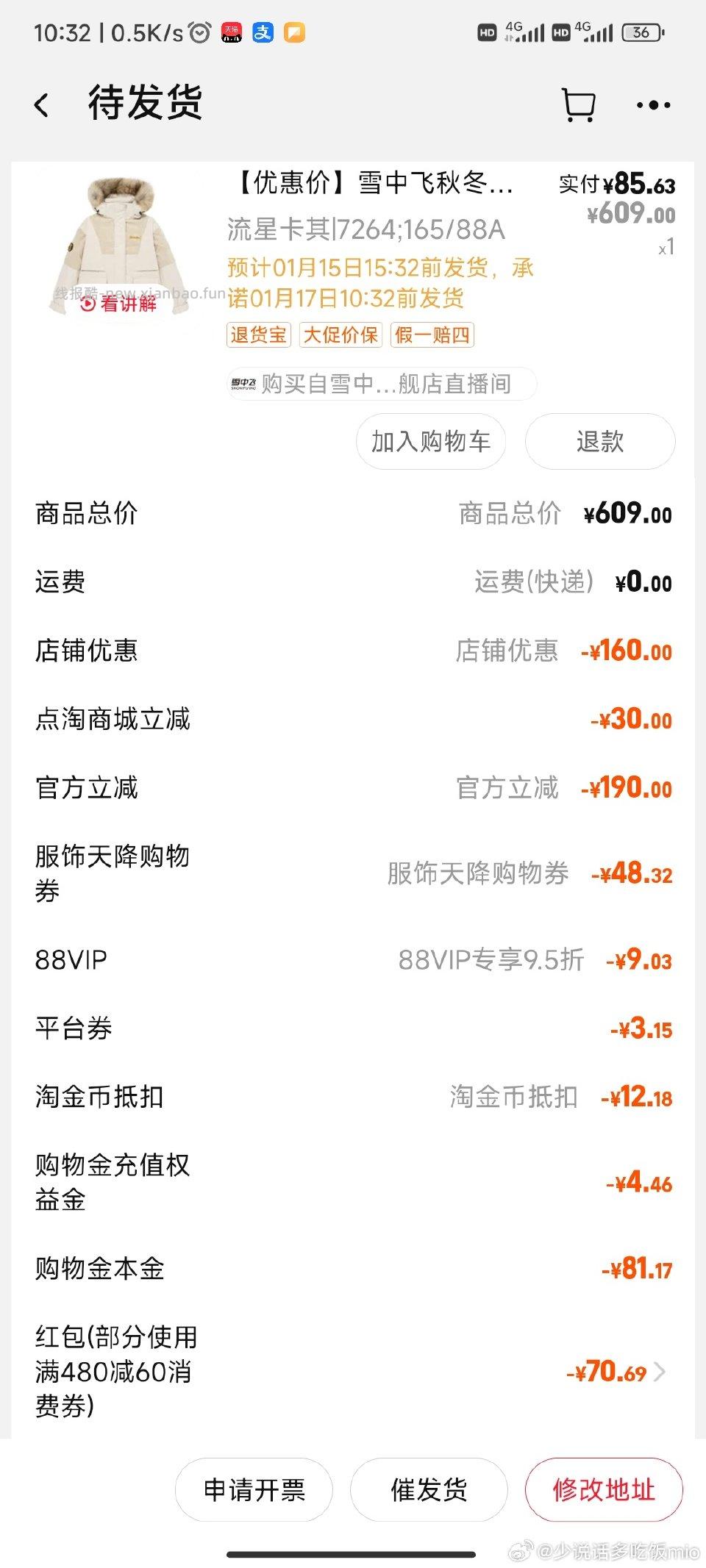Tap the 雪中飞 store logo
The height and width of the screenshot is (1568, 706).
[243, 383]
